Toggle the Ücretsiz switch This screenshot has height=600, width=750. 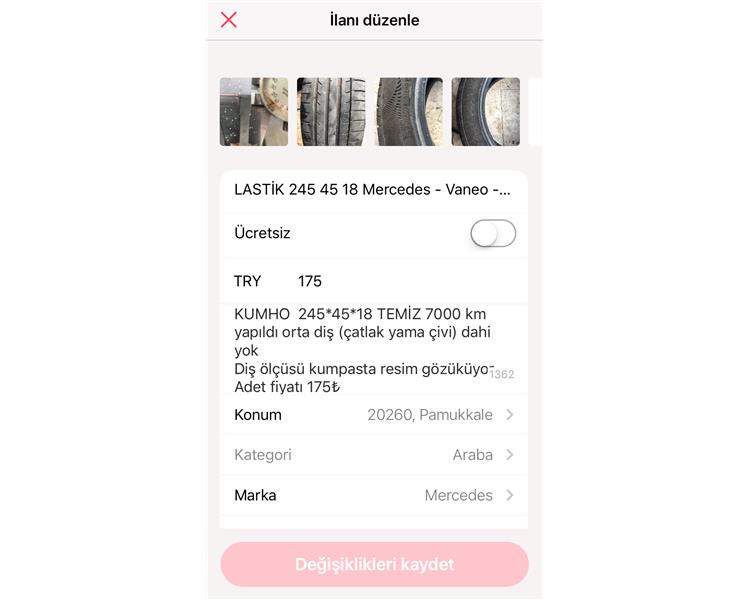pos(492,233)
